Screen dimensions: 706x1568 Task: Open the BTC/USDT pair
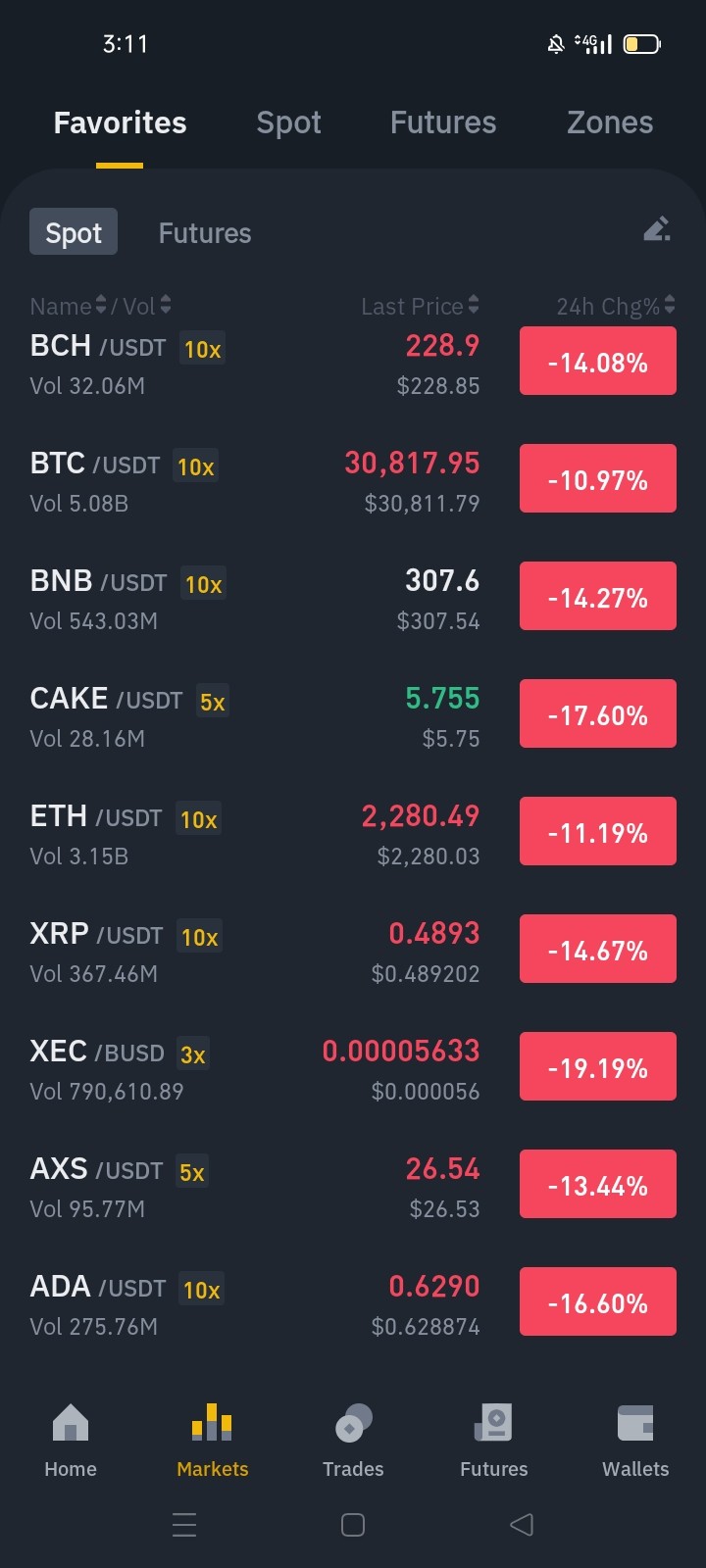pyautogui.click(x=353, y=480)
